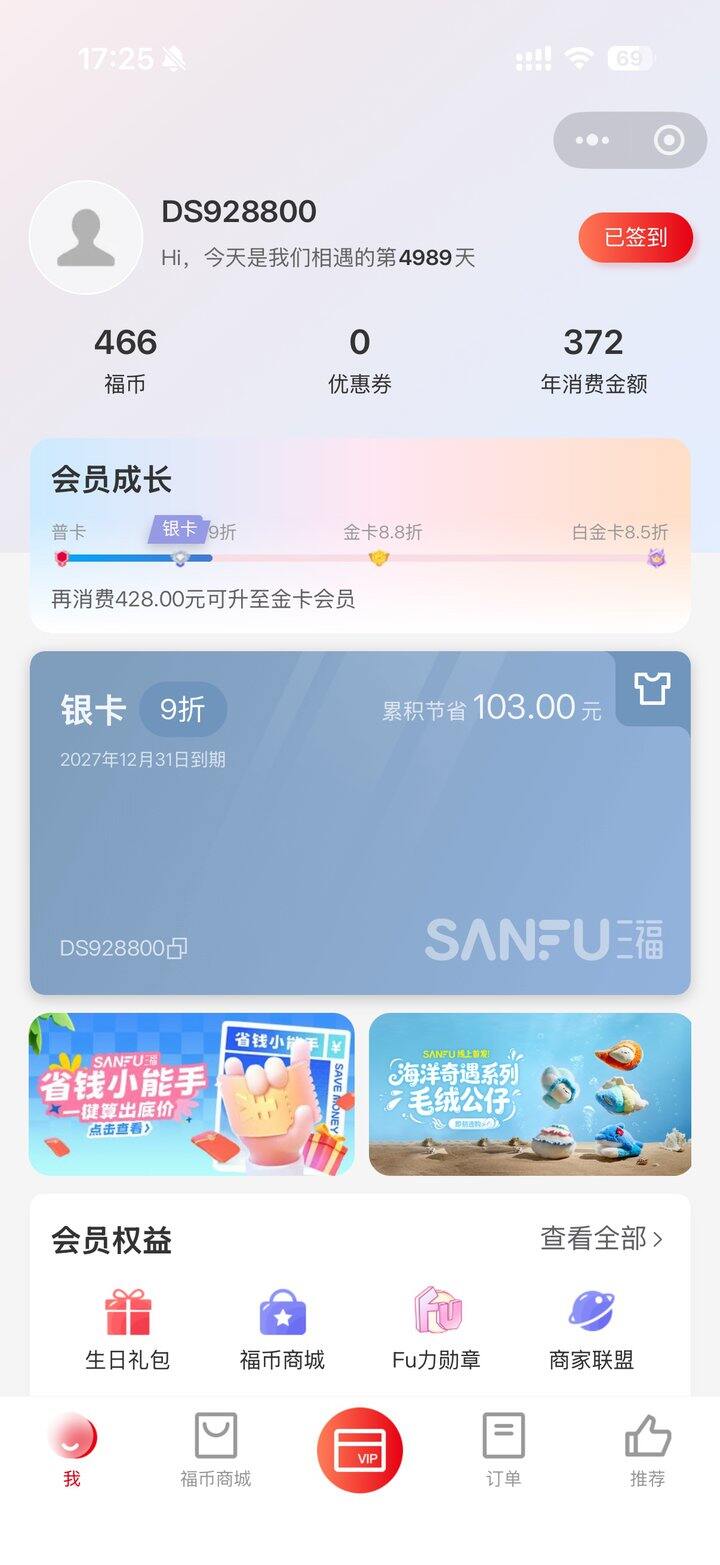Open the 省钱小能手 promotional banner

pos(192,1093)
